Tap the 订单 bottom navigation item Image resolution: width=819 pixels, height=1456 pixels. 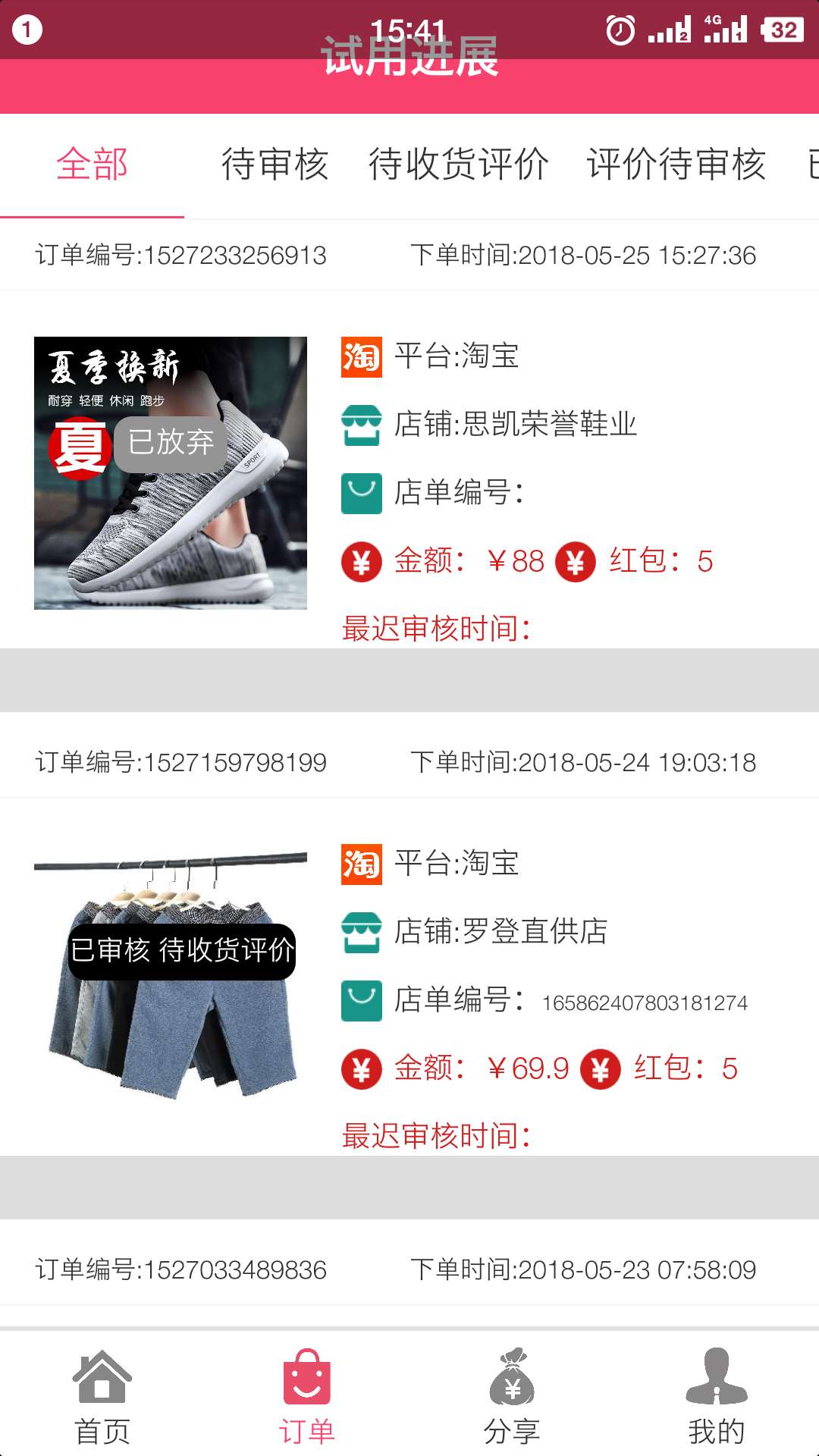pos(307,1397)
